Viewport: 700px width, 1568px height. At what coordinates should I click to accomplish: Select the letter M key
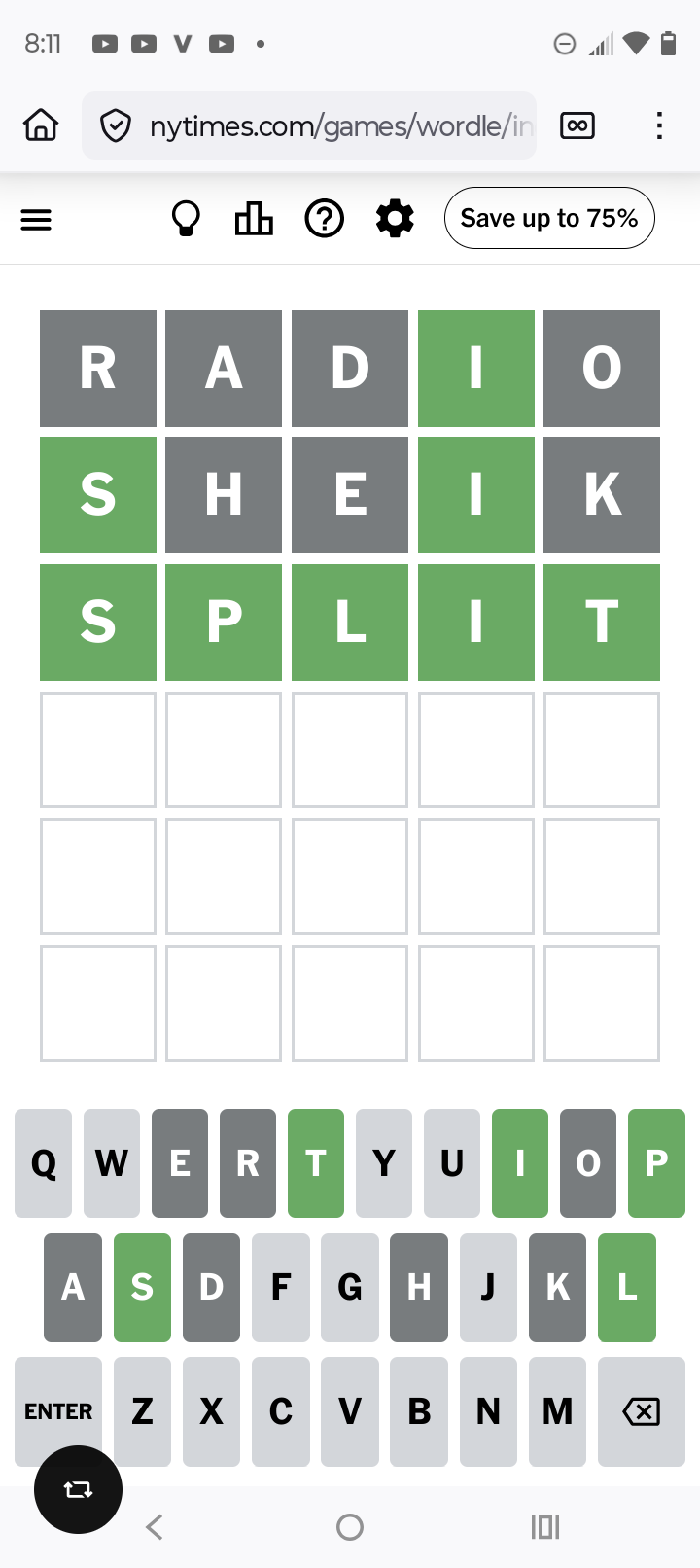pyautogui.click(x=558, y=1411)
